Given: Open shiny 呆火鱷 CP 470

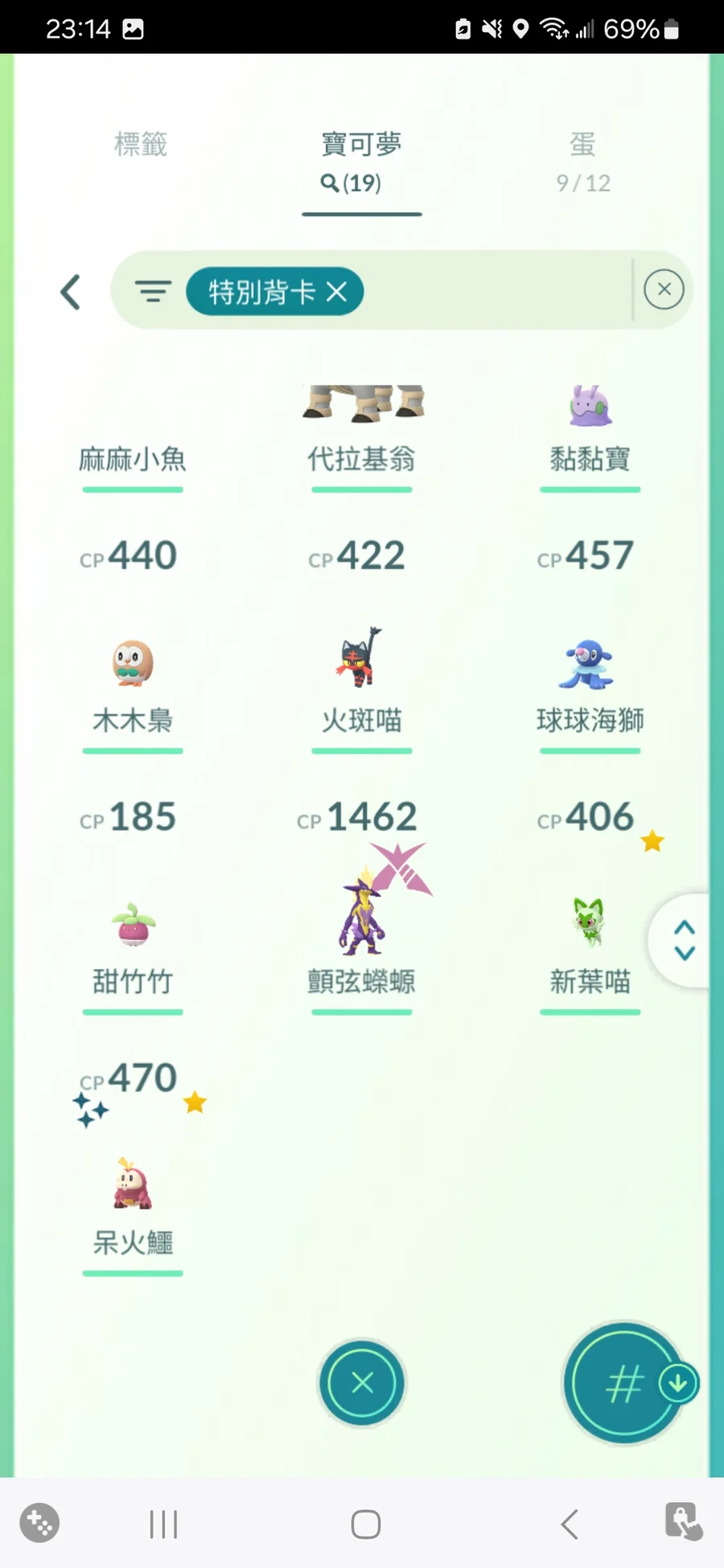Looking at the screenshot, I should [x=133, y=1190].
